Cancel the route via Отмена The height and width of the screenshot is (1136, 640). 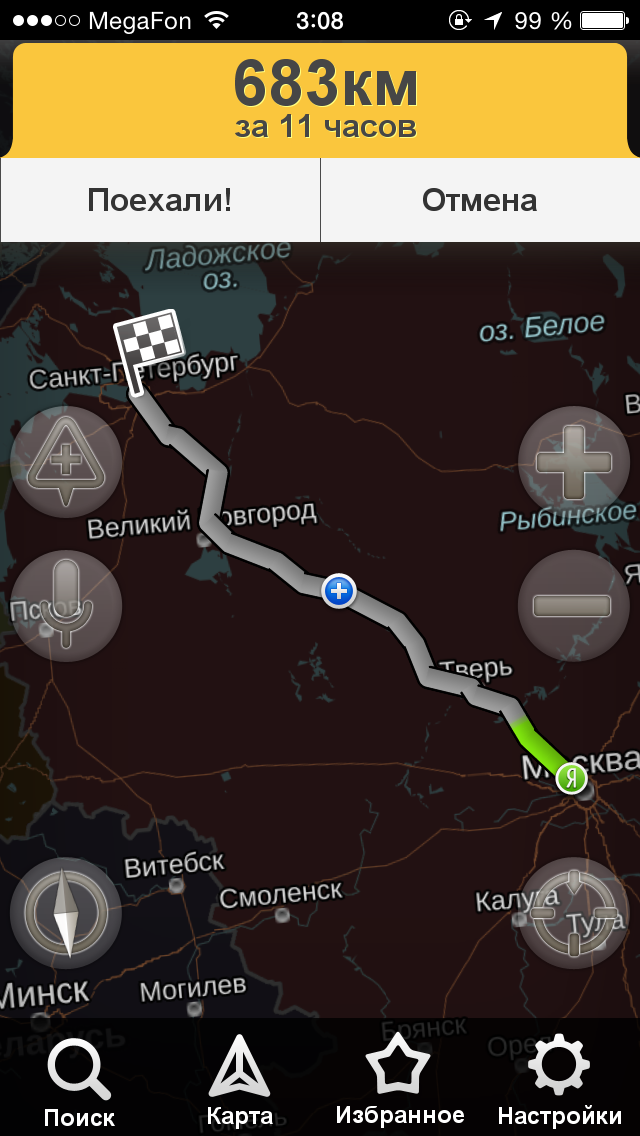tap(480, 200)
